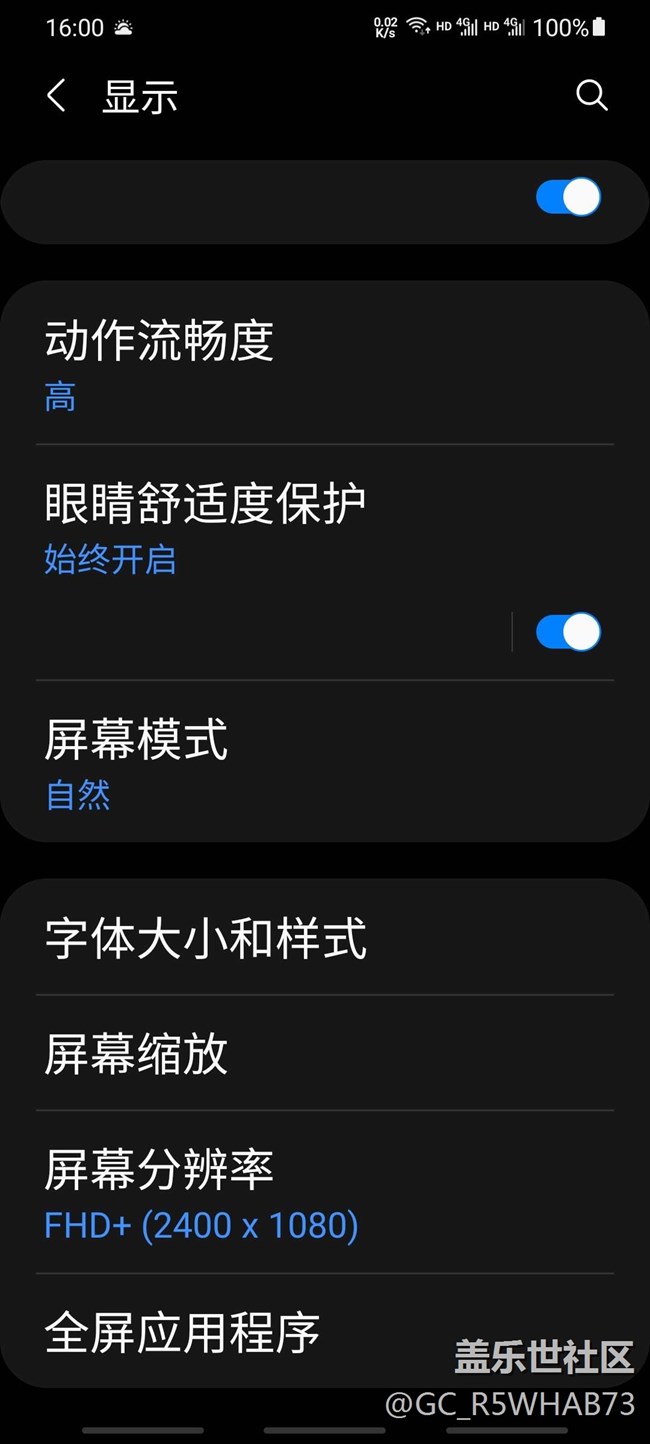
Task: Go back from the 显示 settings page
Action: coord(56,96)
